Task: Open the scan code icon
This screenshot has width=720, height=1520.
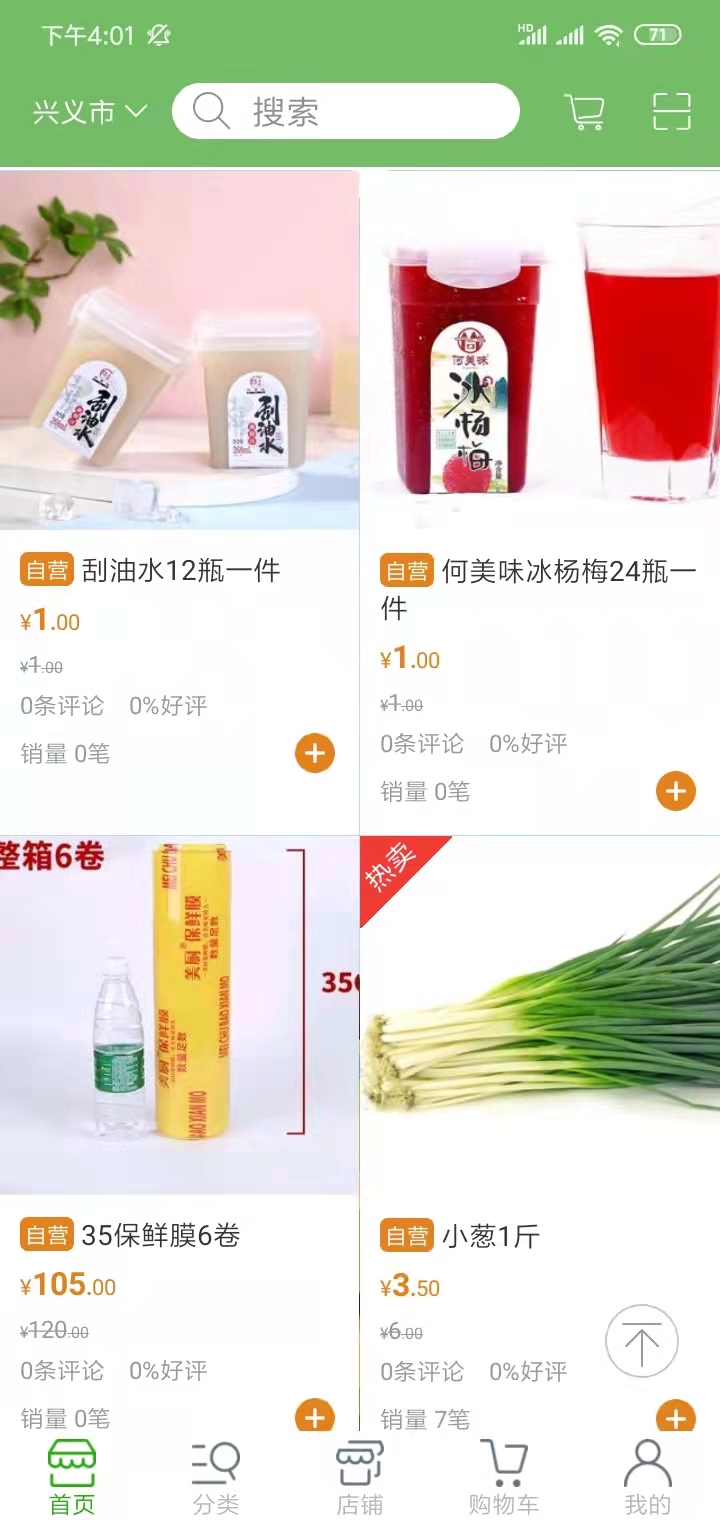Action: pos(672,112)
